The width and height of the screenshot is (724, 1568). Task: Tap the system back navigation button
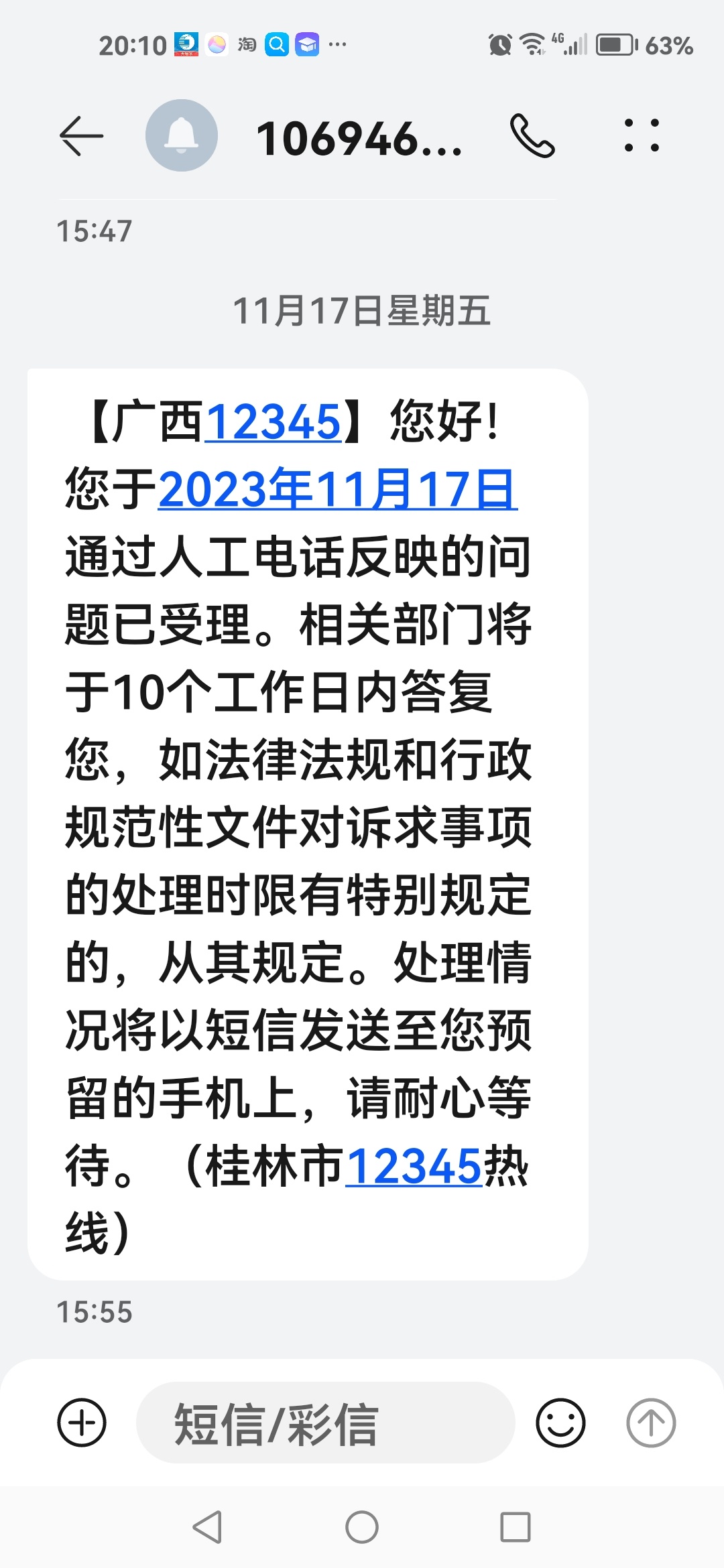point(207,1527)
